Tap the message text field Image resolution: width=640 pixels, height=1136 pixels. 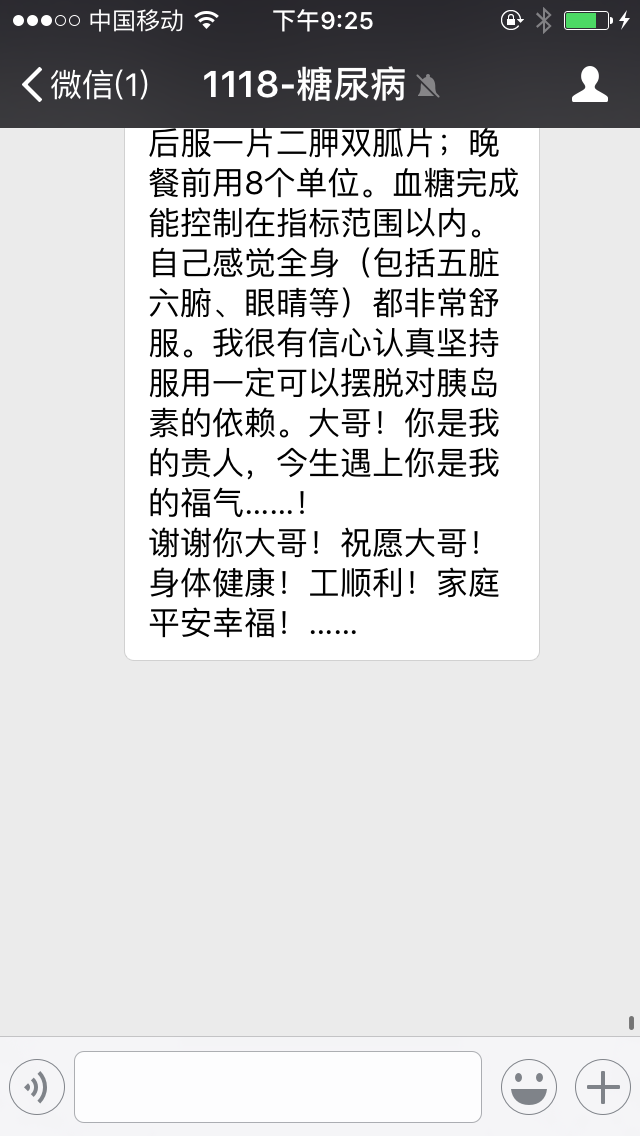tap(277, 1087)
